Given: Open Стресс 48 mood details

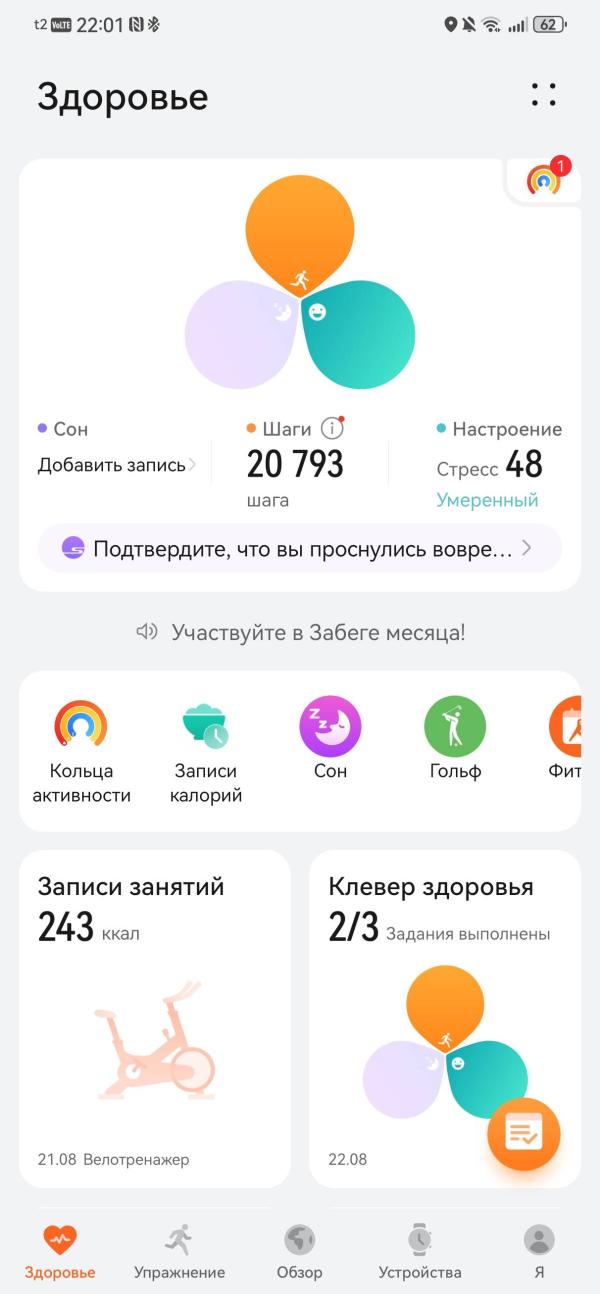Looking at the screenshot, I should tap(490, 465).
